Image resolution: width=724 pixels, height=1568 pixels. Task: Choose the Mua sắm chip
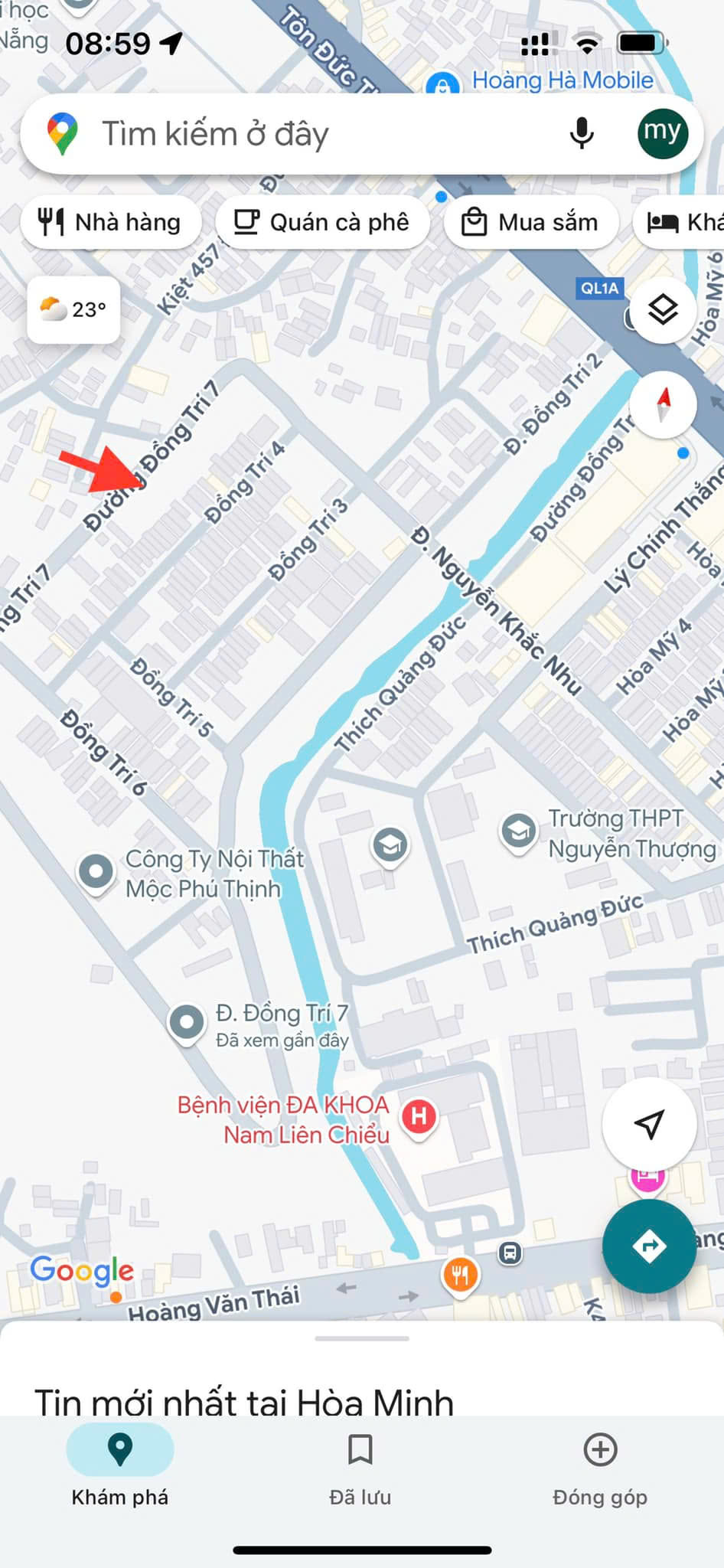pos(530,222)
